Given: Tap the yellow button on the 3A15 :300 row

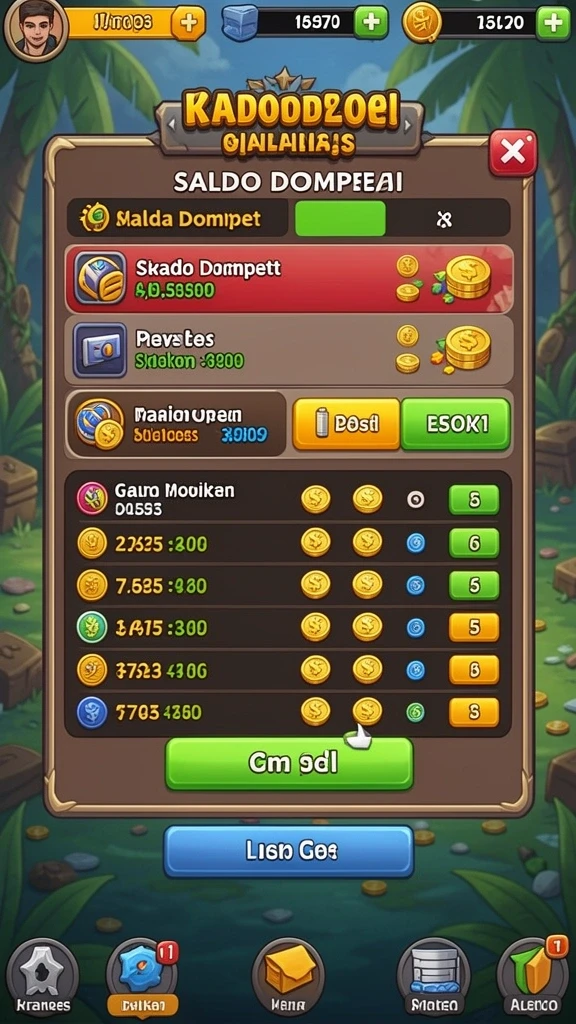Looking at the screenshot, I should (x=474, y=628).
